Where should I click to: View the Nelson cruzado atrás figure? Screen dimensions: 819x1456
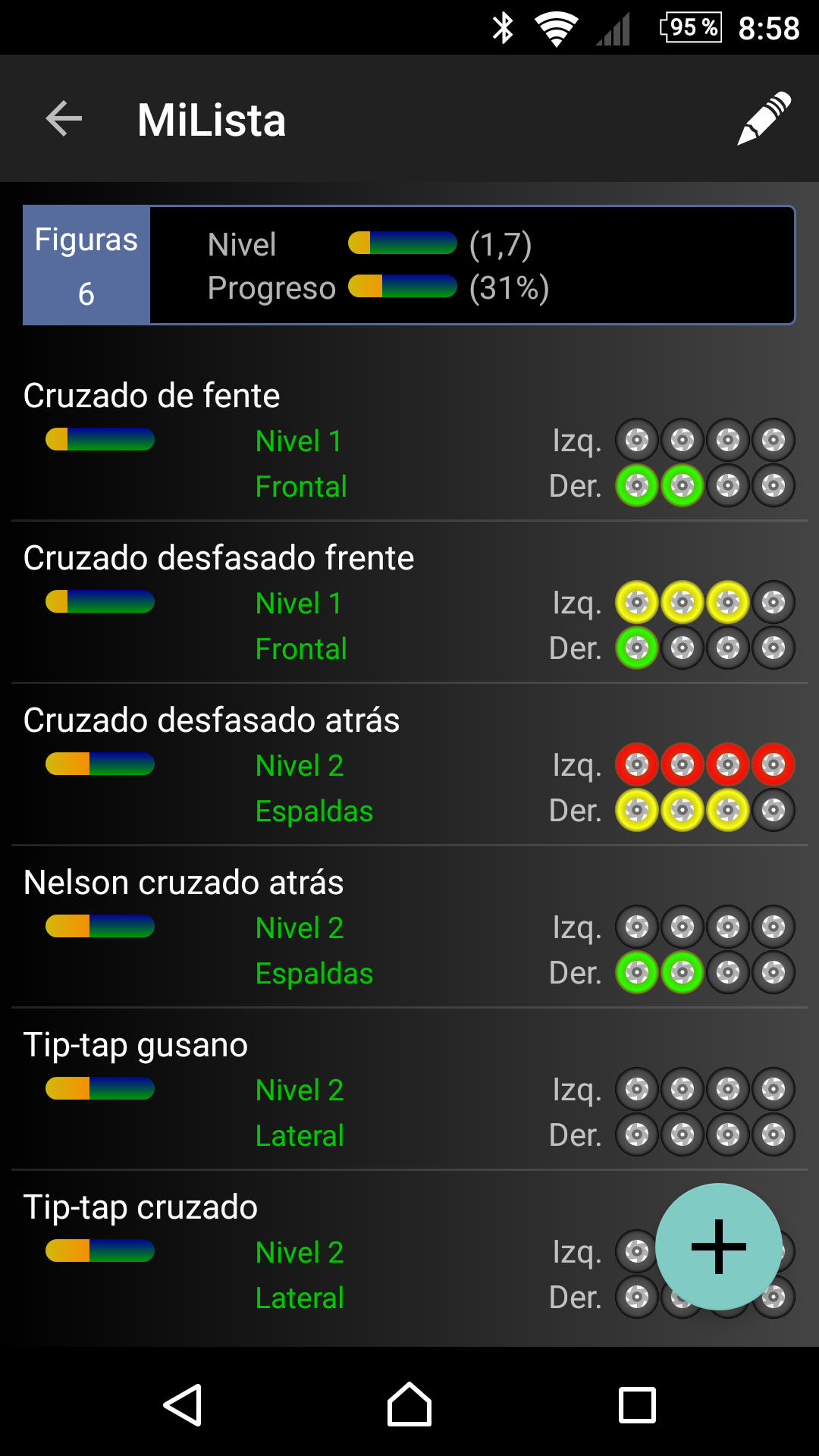click(x=184, y=883)
